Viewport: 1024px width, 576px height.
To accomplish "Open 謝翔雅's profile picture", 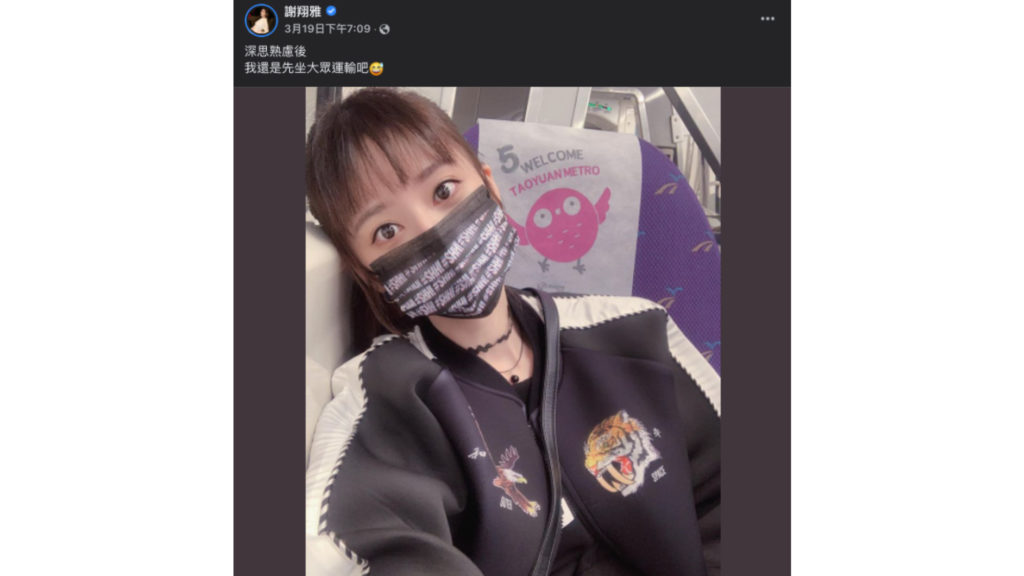I will [262, 20].
